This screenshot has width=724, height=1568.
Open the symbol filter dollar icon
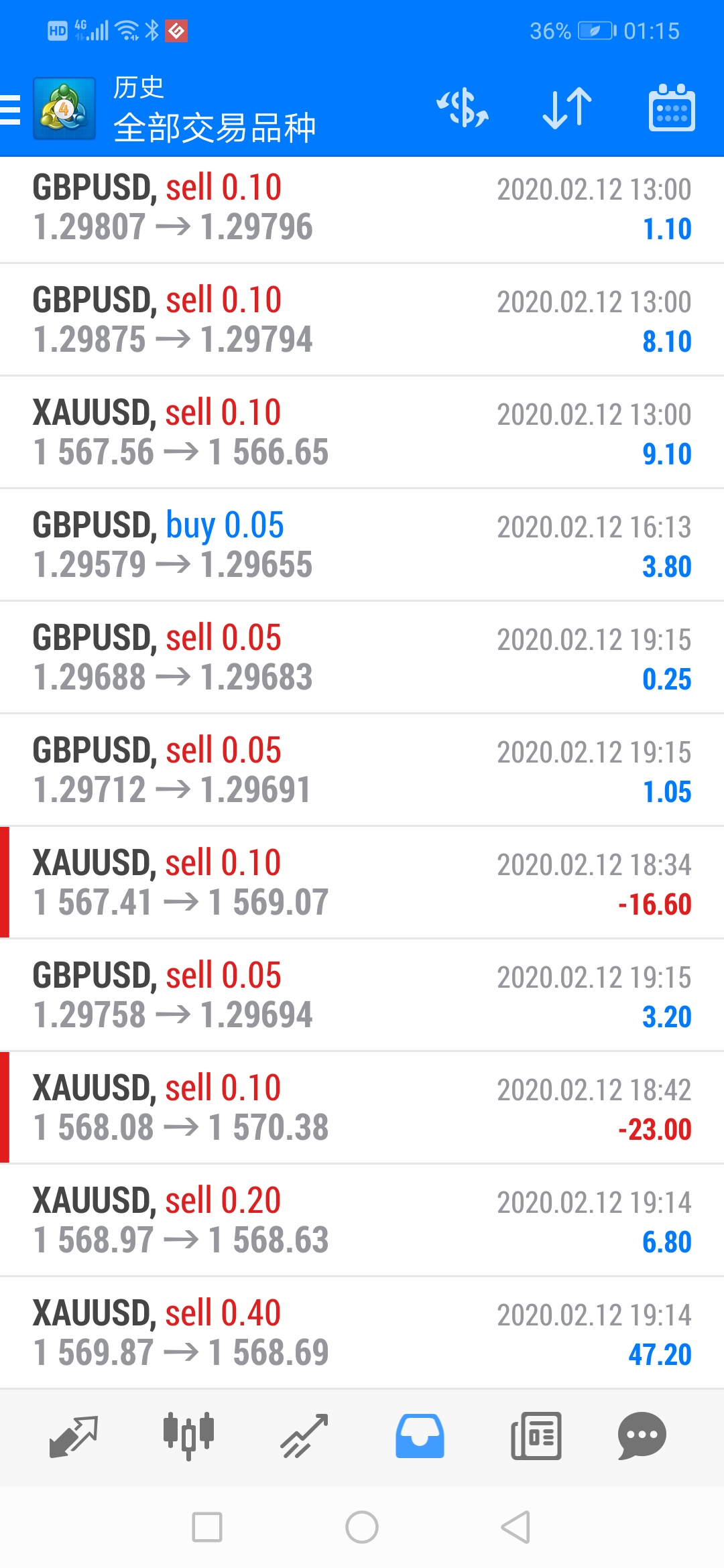(x=463, y=108)
